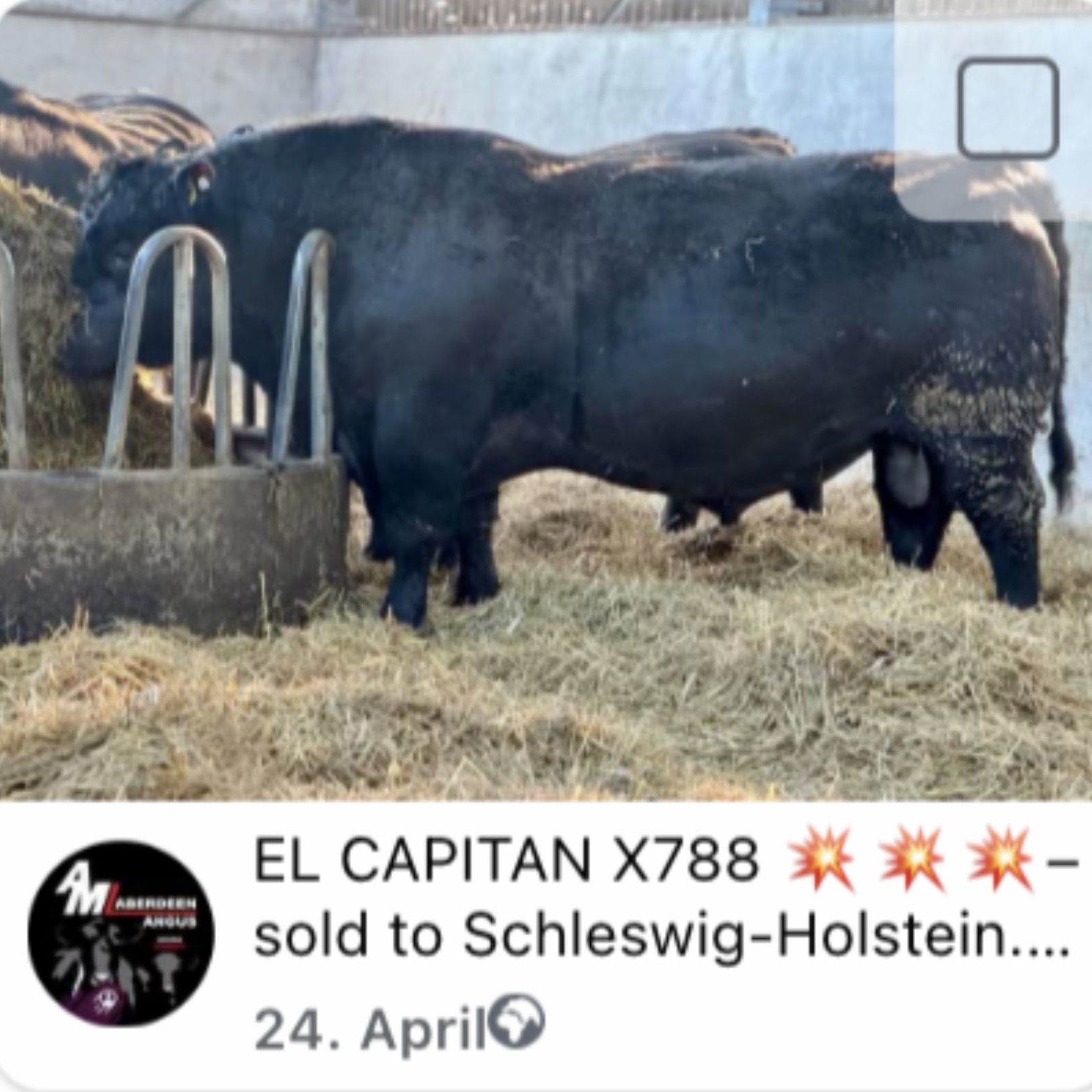Tick the selection checkbox on the photo
Screen dimensions: 1092x1092
tap(1008, 109)
